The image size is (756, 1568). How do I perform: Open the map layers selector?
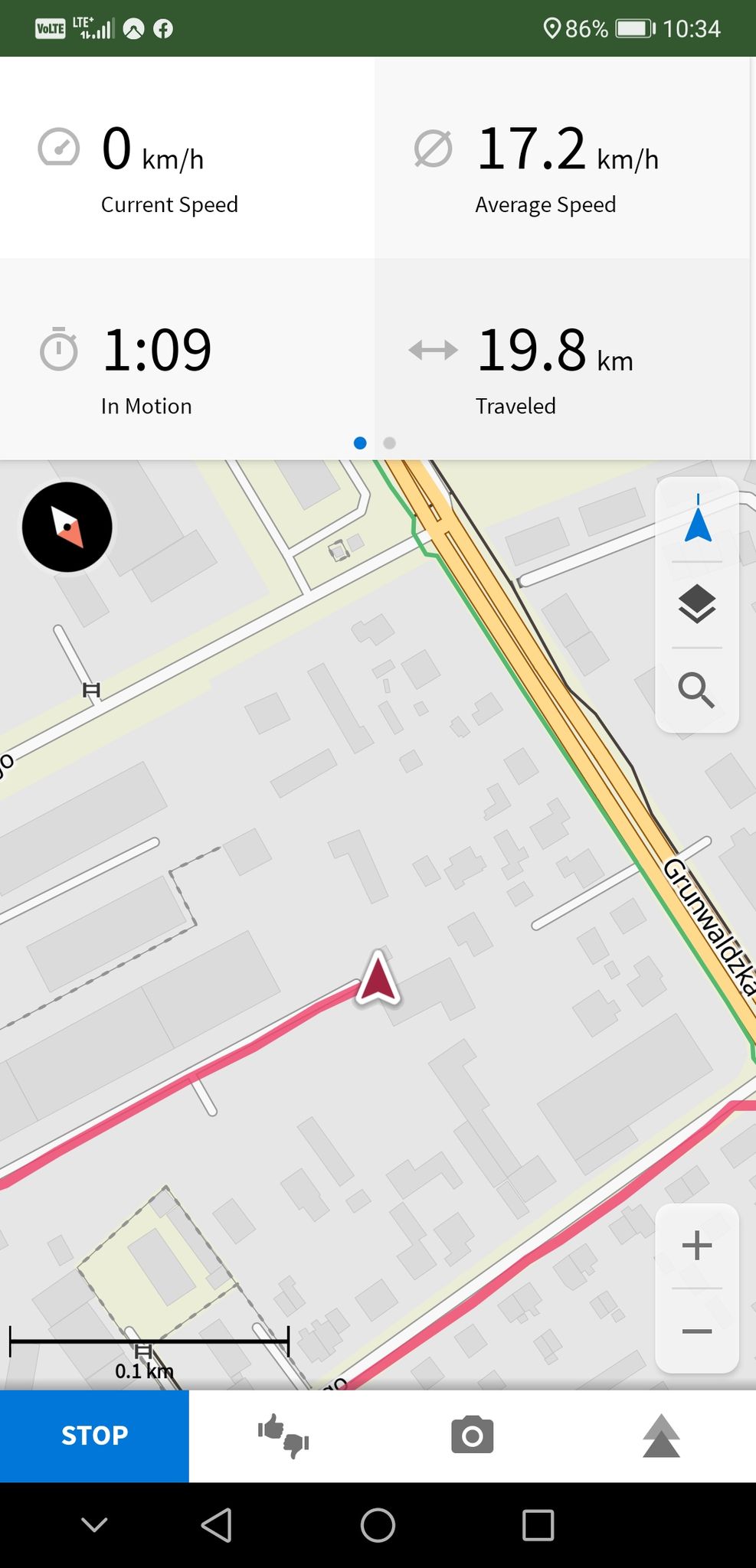(697, 605)
